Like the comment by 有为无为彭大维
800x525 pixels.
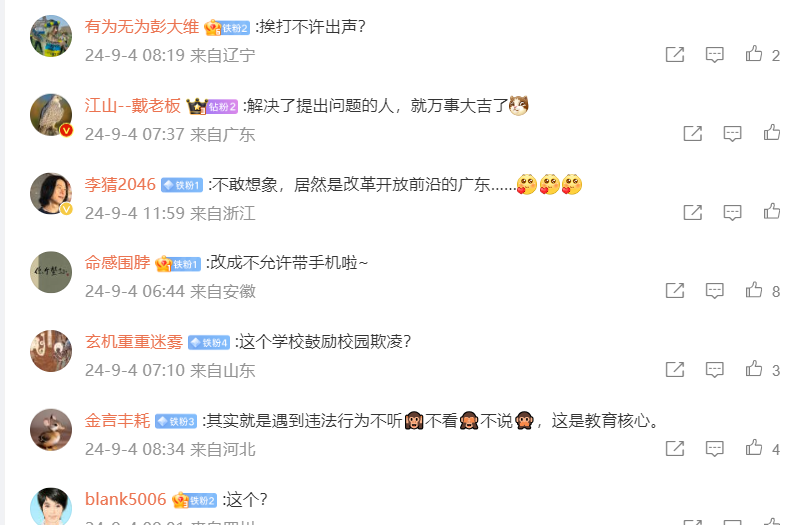[x=754, y=54]
